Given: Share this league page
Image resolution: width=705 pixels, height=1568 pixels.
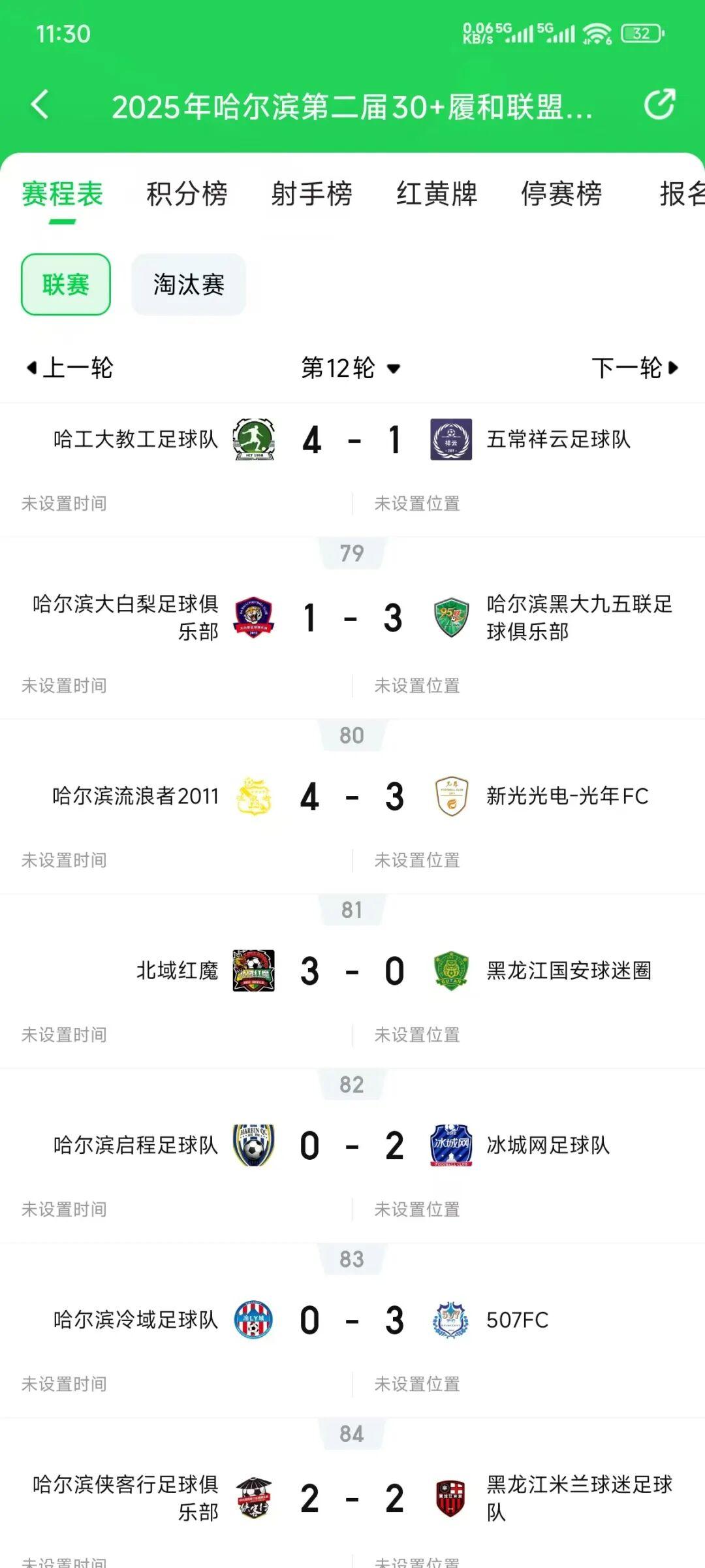Looking at the screenshot, I should tap(659, 104).
